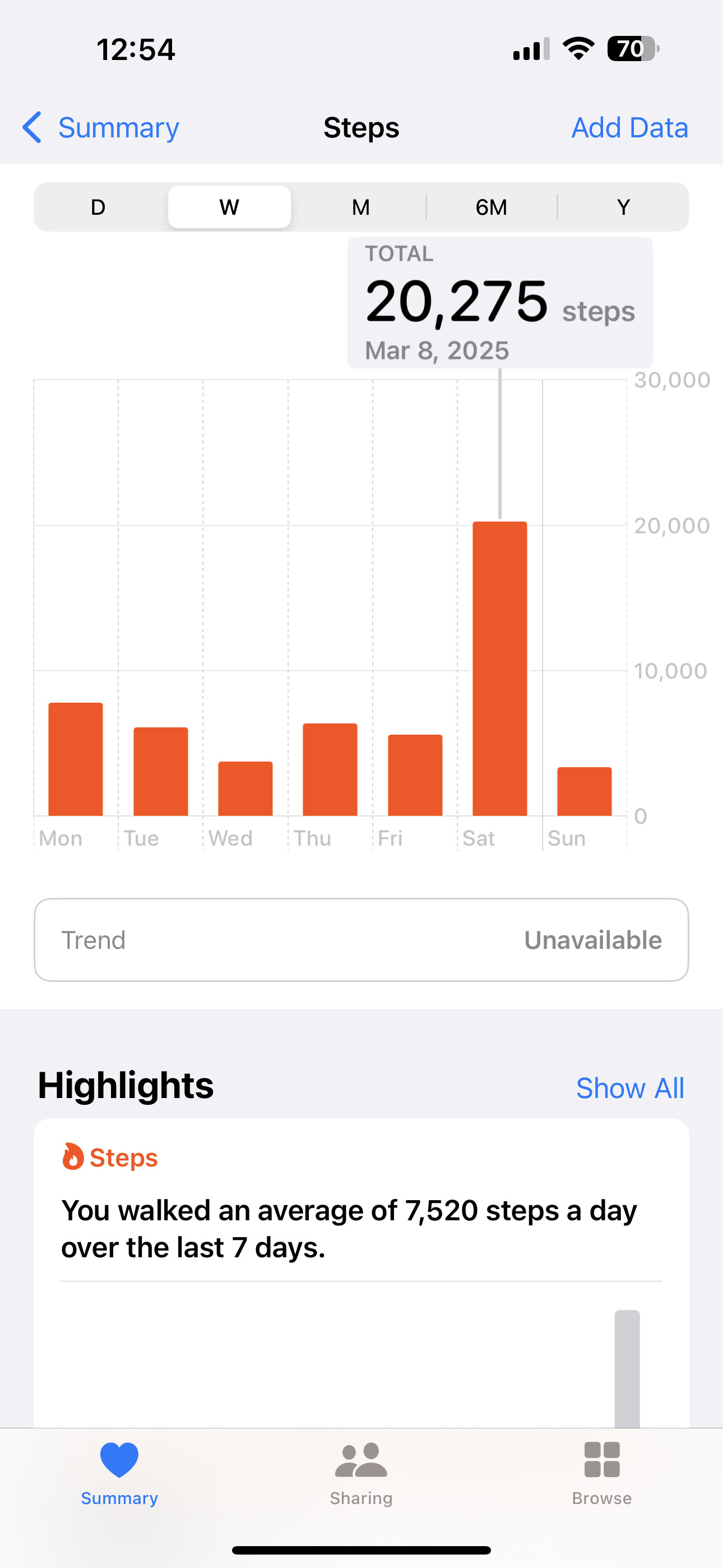
Task: Open the Steps average highlight card
Action: point(361,1272)
